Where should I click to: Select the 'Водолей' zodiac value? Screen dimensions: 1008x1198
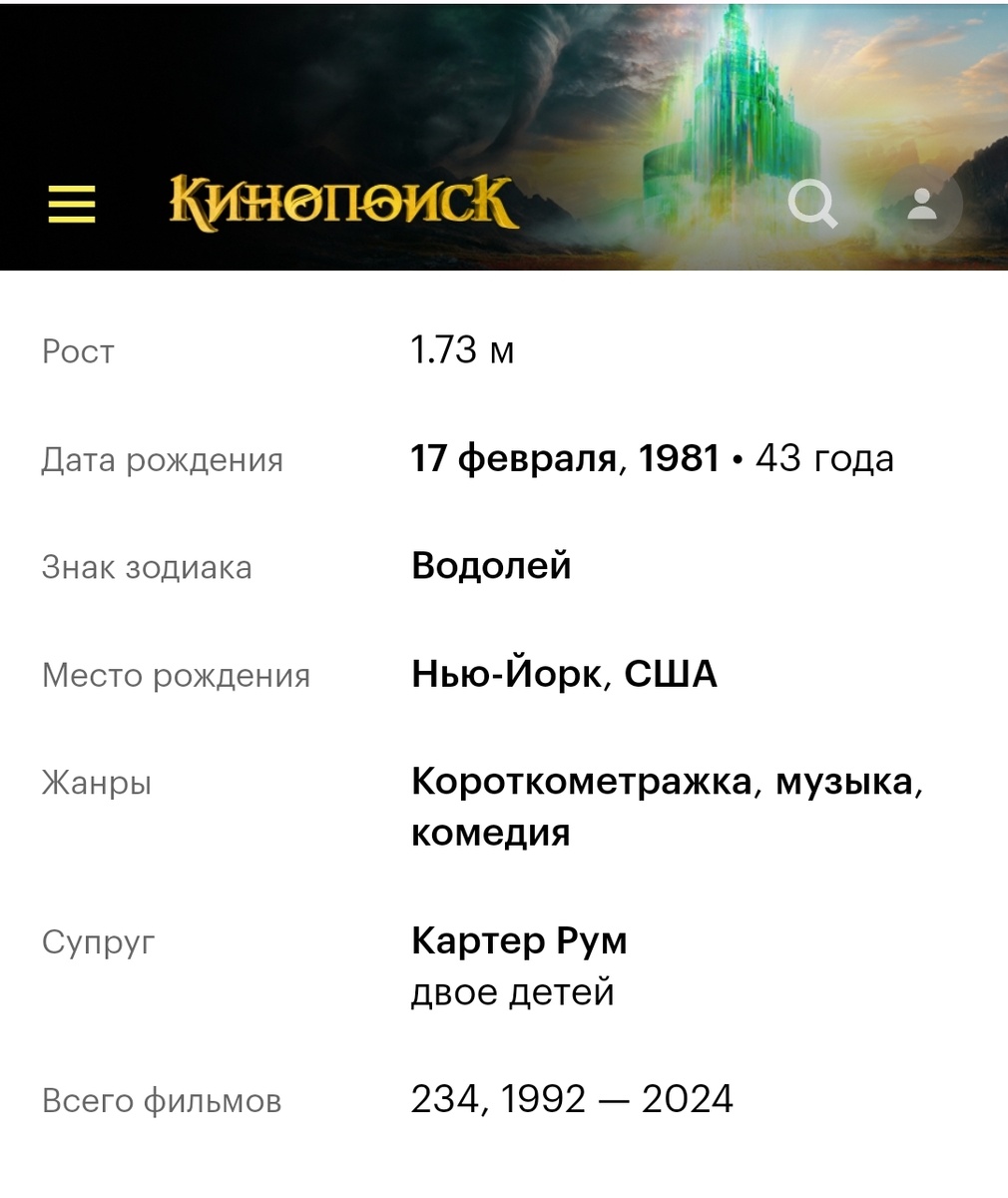pyautogui.click(x=491, y=566)
